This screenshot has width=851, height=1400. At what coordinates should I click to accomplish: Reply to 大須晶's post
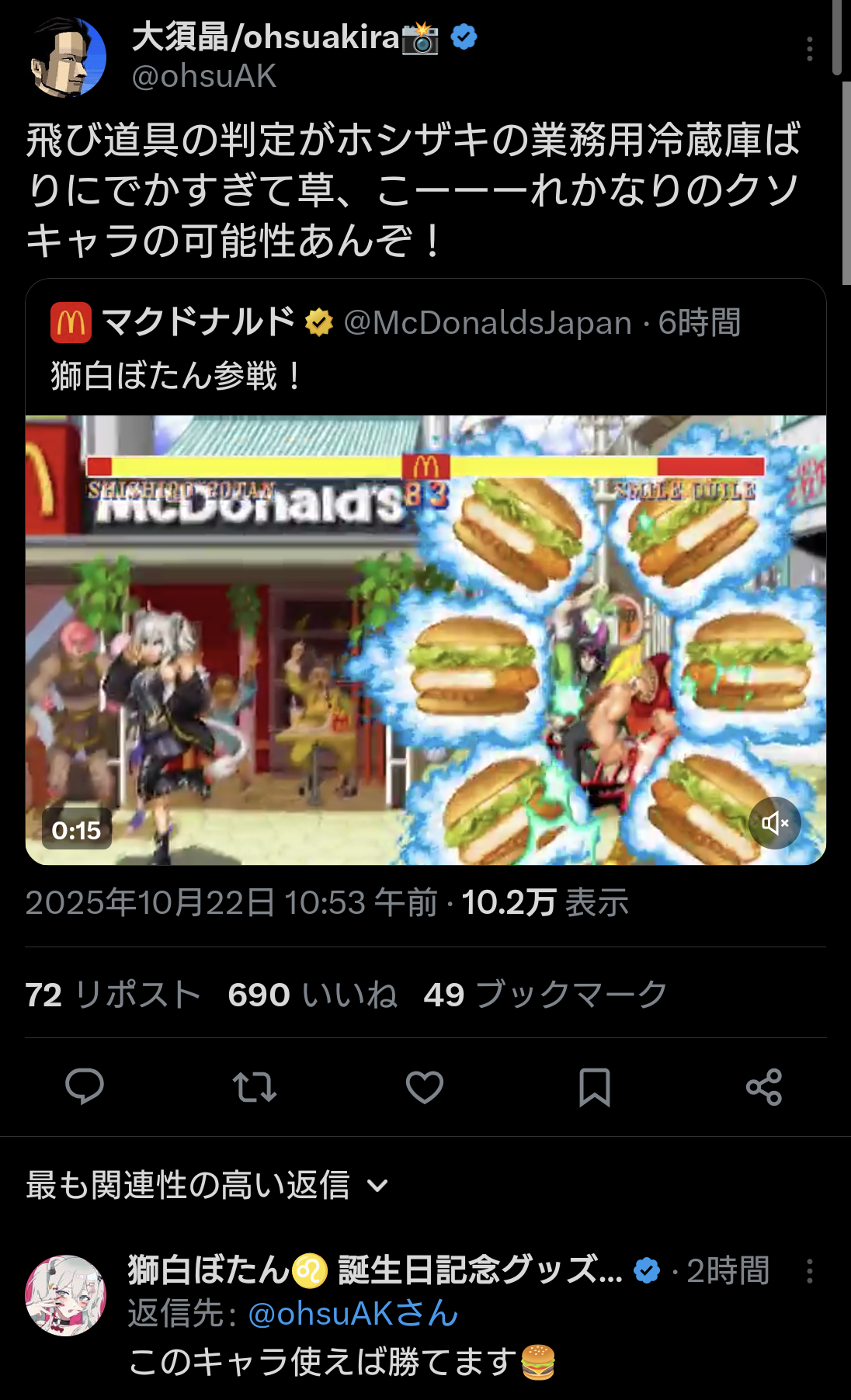tap(85, 1086)
